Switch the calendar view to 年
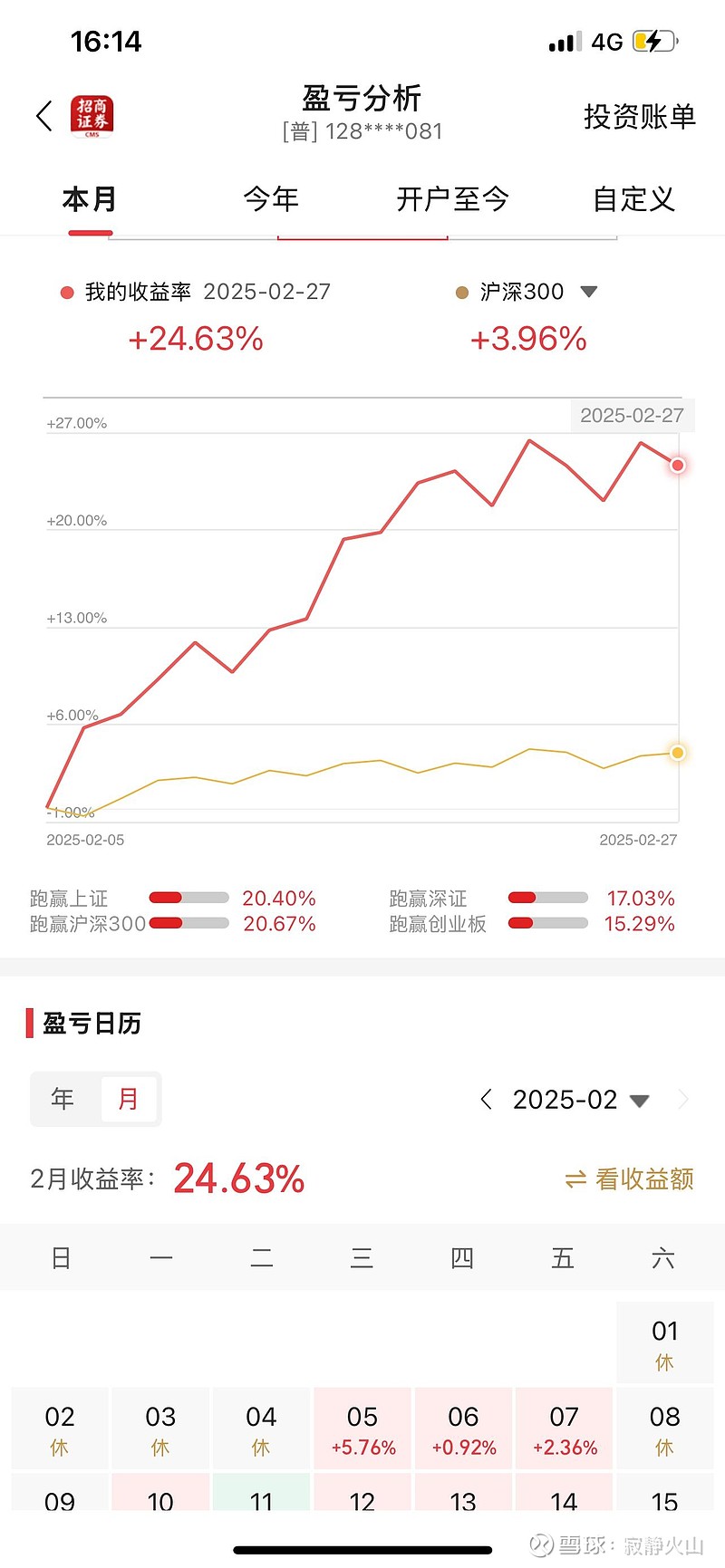 coord(61,1099)
